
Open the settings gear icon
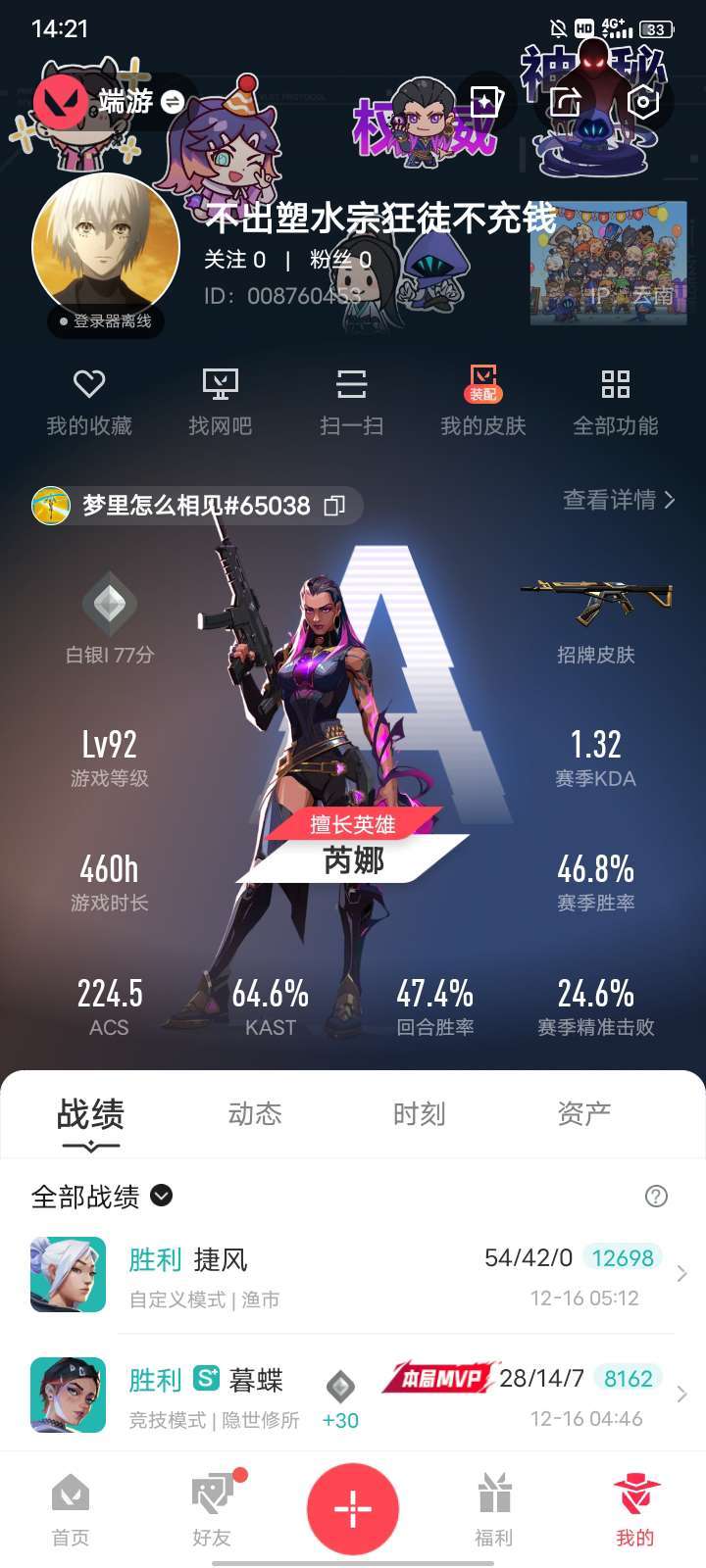click(x=643, y=101)
